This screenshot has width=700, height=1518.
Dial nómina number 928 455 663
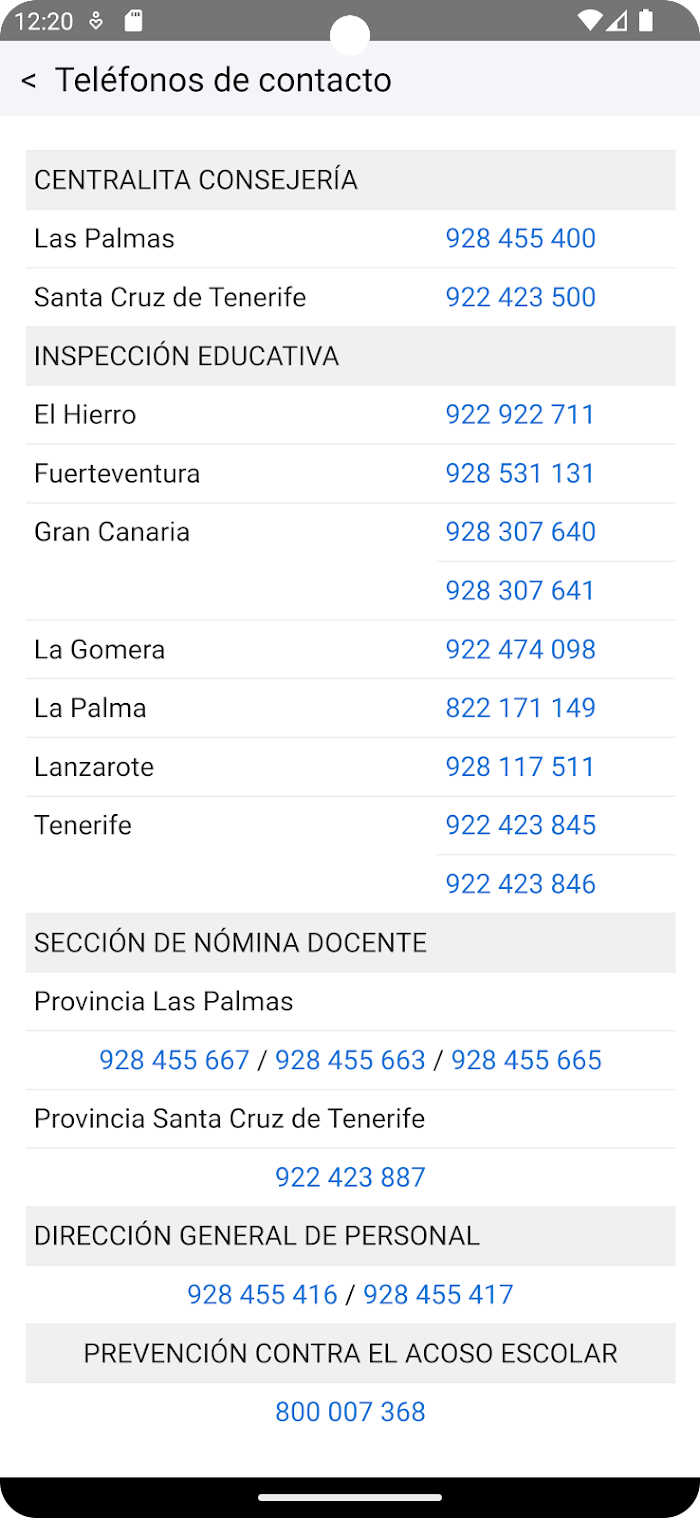[350, 1060]
